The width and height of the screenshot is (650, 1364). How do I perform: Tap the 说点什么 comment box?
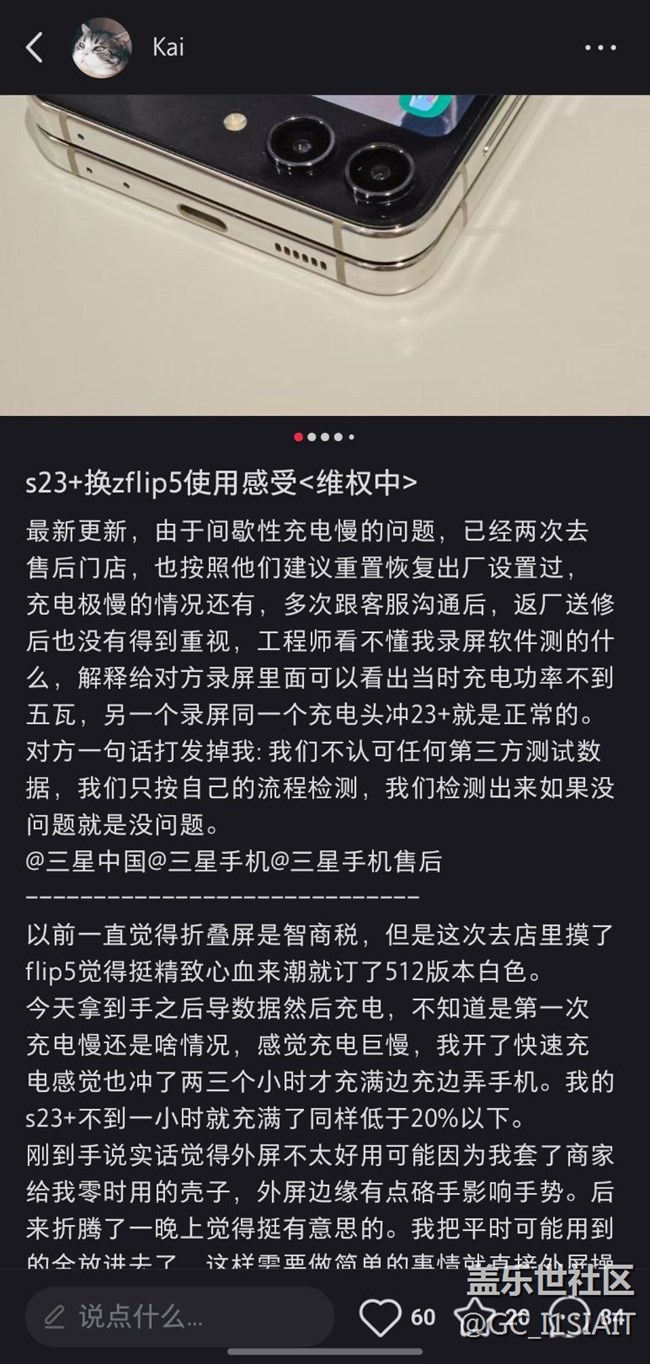coord(180,1315)
